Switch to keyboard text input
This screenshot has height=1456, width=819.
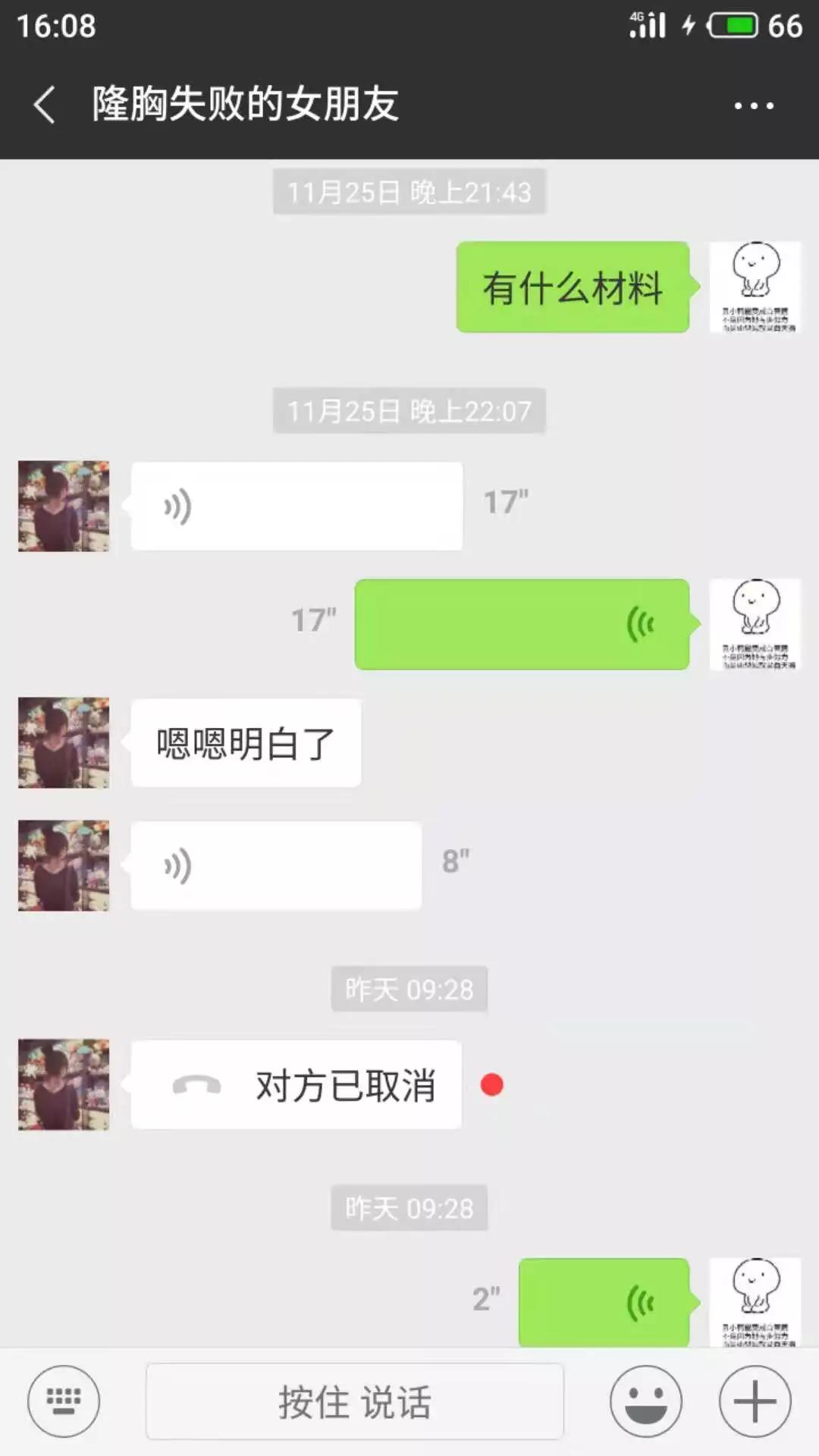pyautogui.click(x=64, y=1401)
